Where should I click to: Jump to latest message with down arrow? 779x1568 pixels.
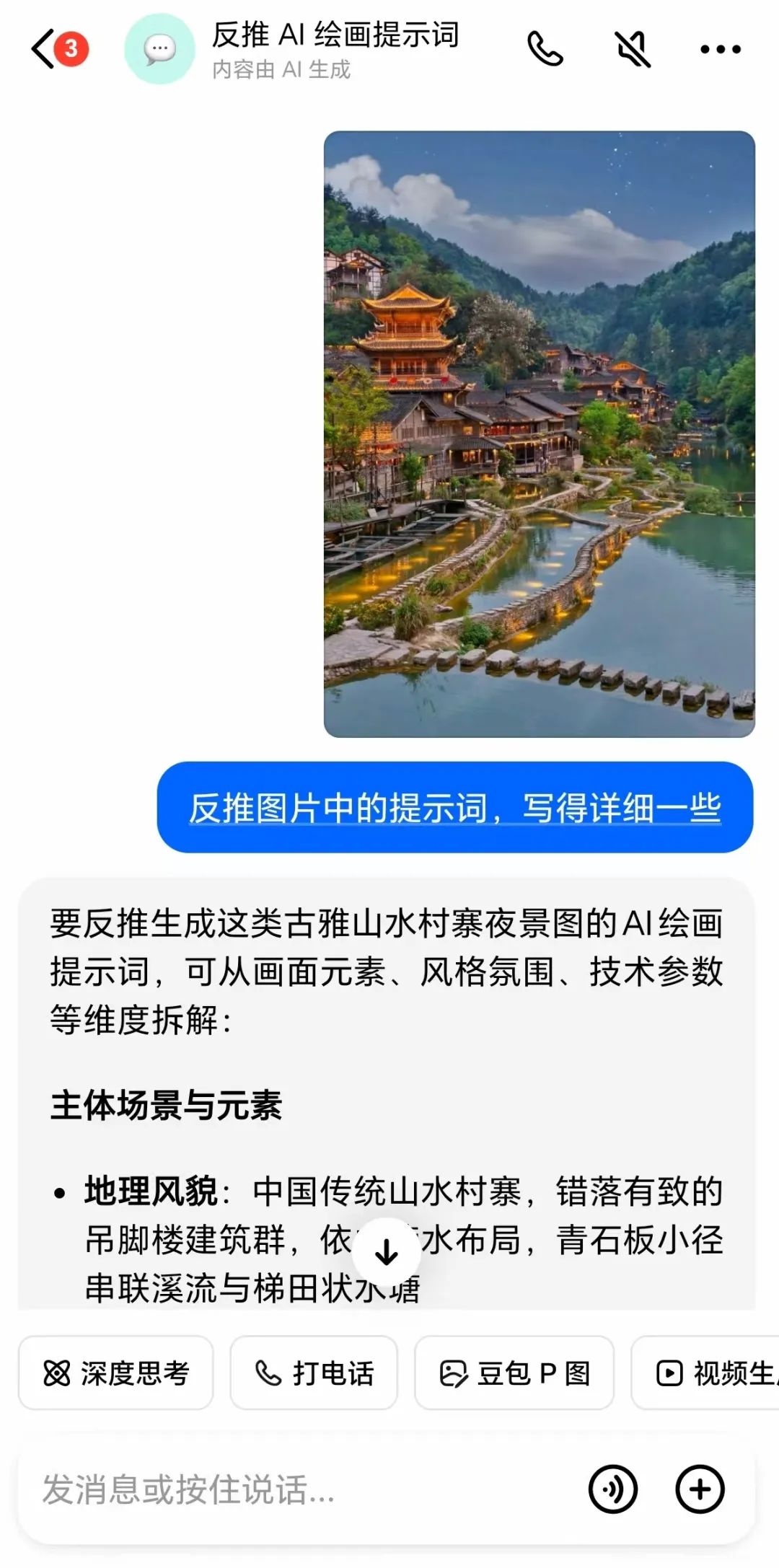[x=387, y=1253]
